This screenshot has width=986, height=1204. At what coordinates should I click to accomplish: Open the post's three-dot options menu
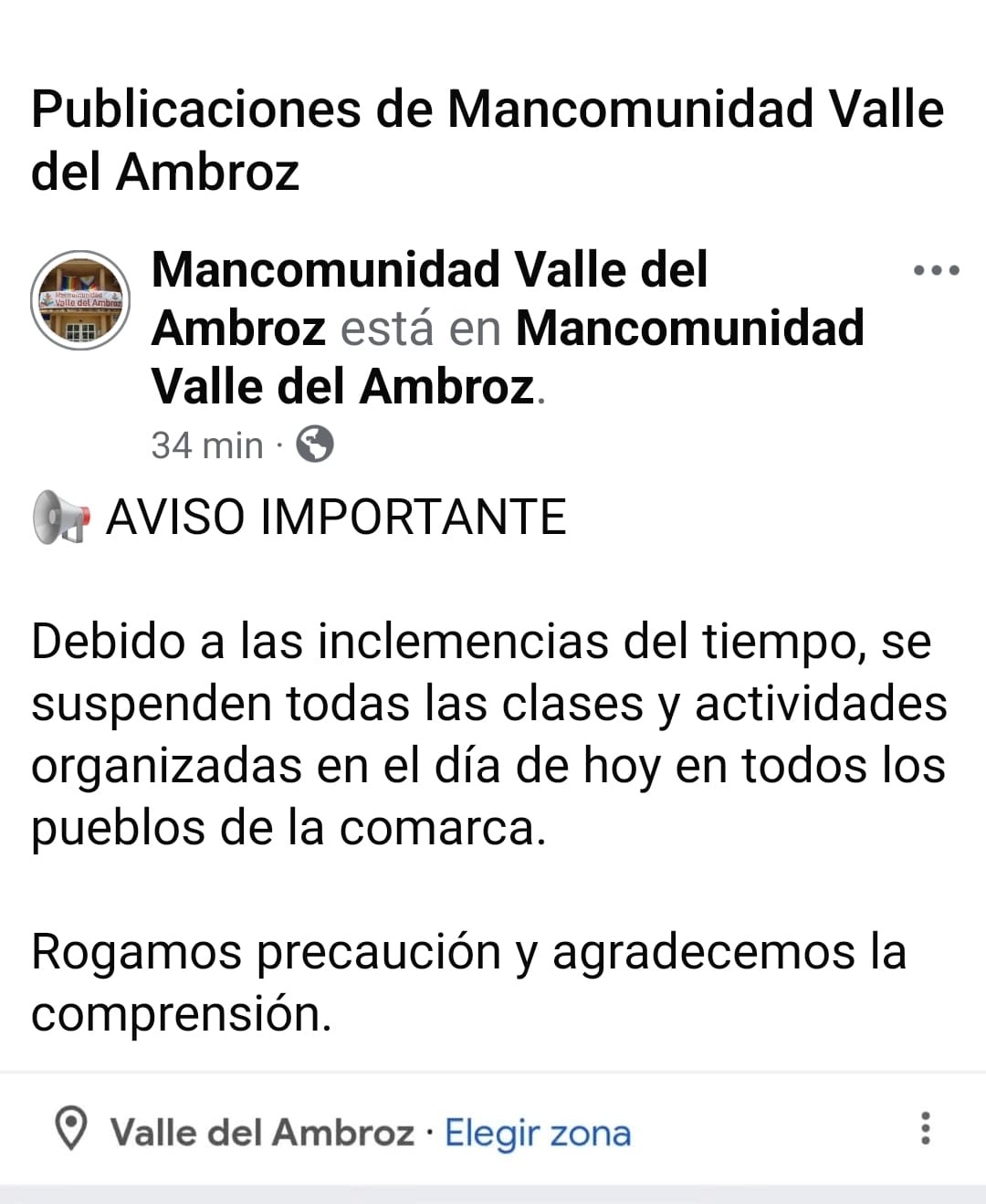tap(936, 270)
